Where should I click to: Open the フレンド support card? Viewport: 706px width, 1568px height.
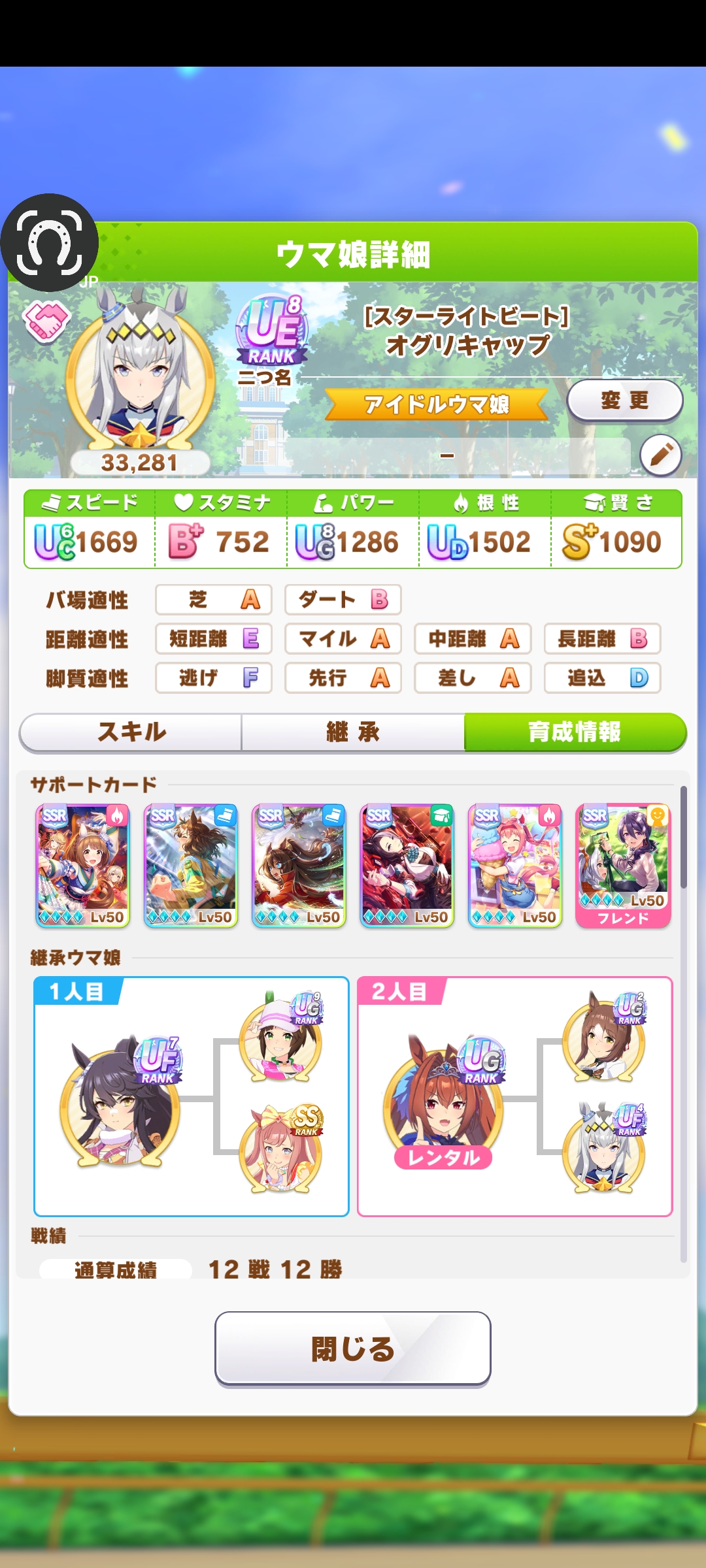623,865
